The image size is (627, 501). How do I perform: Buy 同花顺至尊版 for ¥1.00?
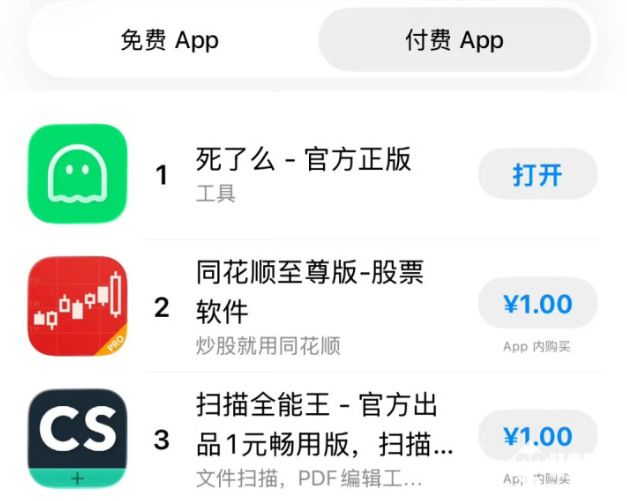[537, 304]
